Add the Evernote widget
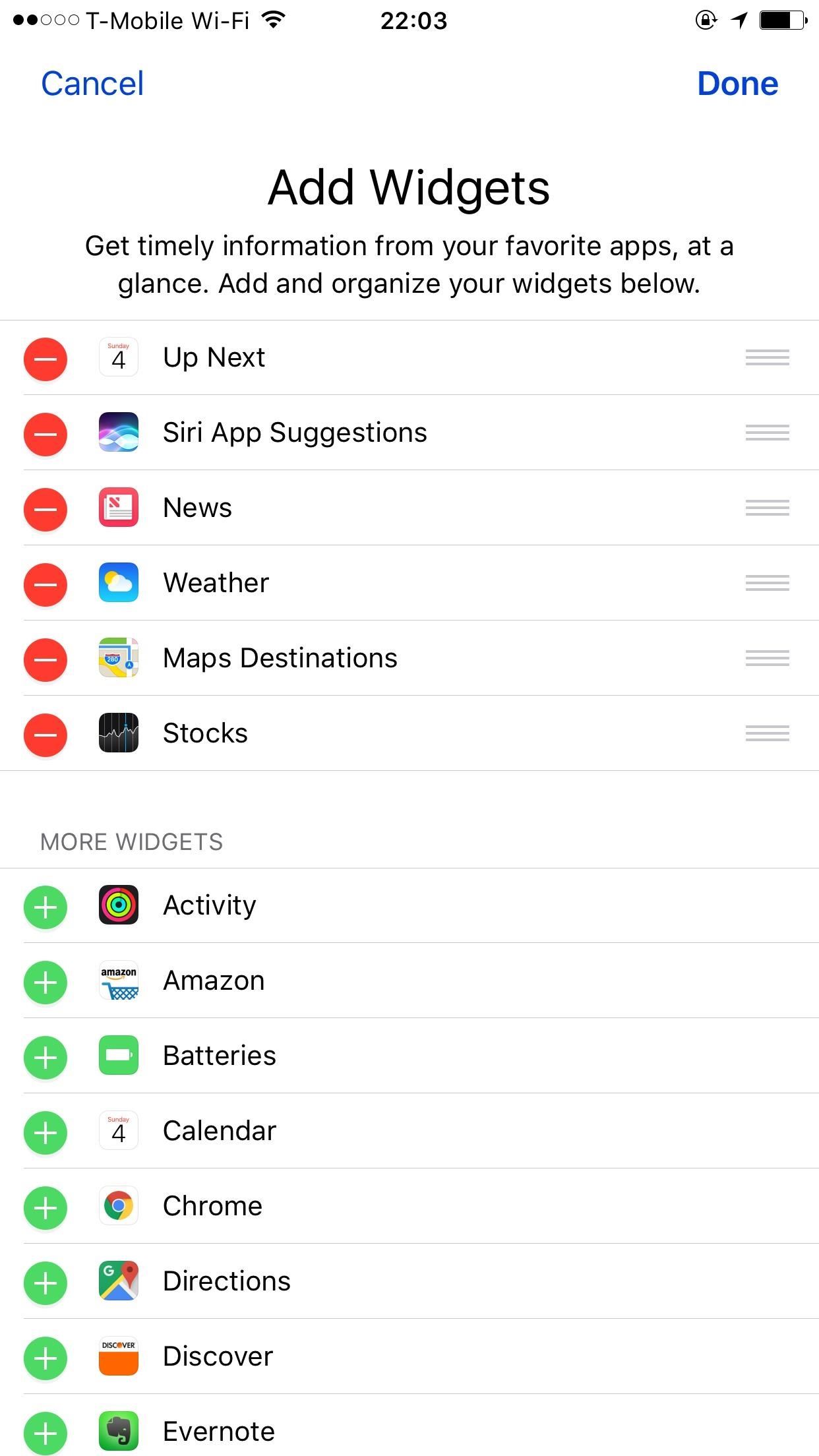Viewport: 819px width, 1456px height. coord(45,1434)
